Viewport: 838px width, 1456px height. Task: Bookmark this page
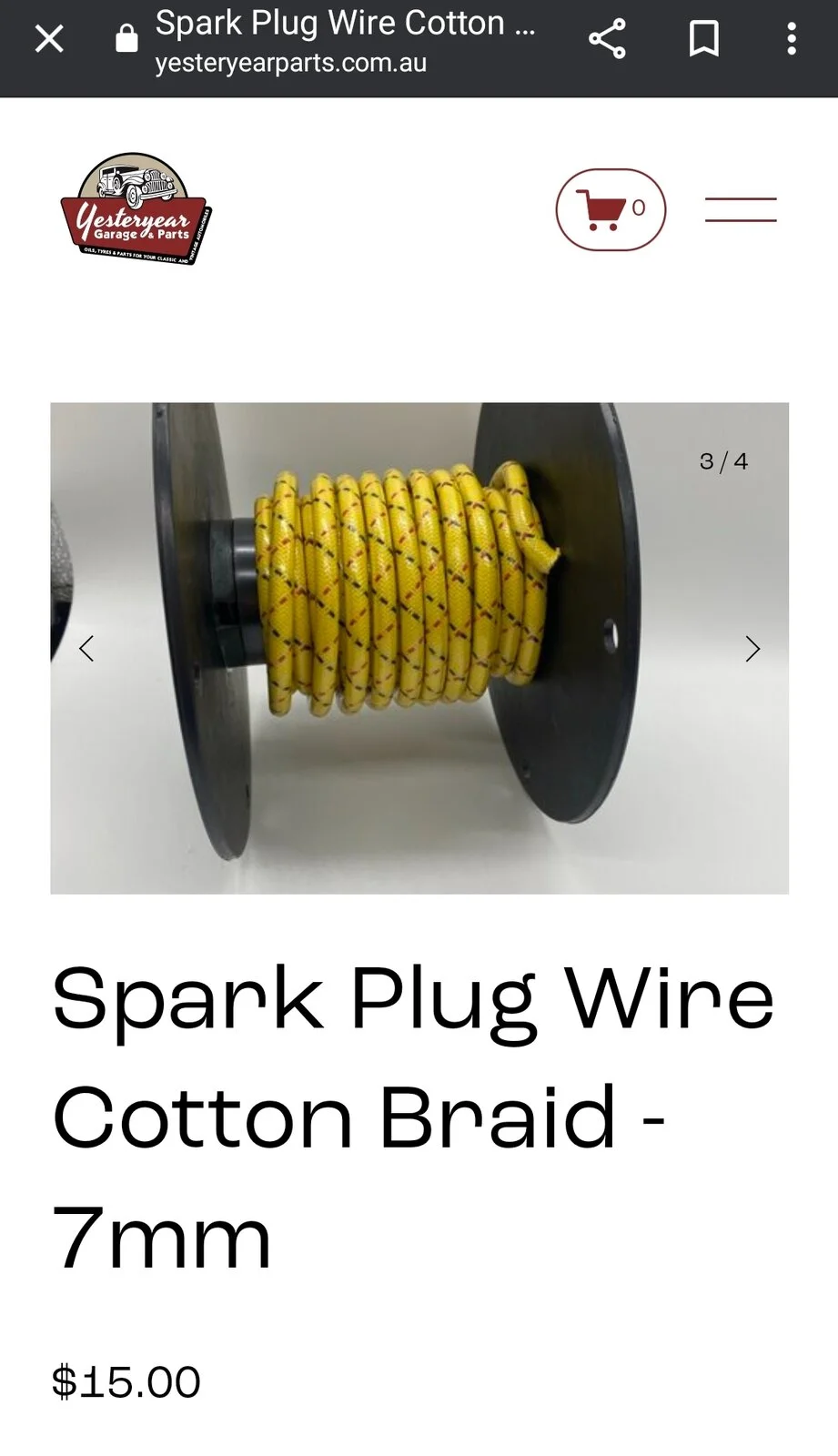(703, 39)
